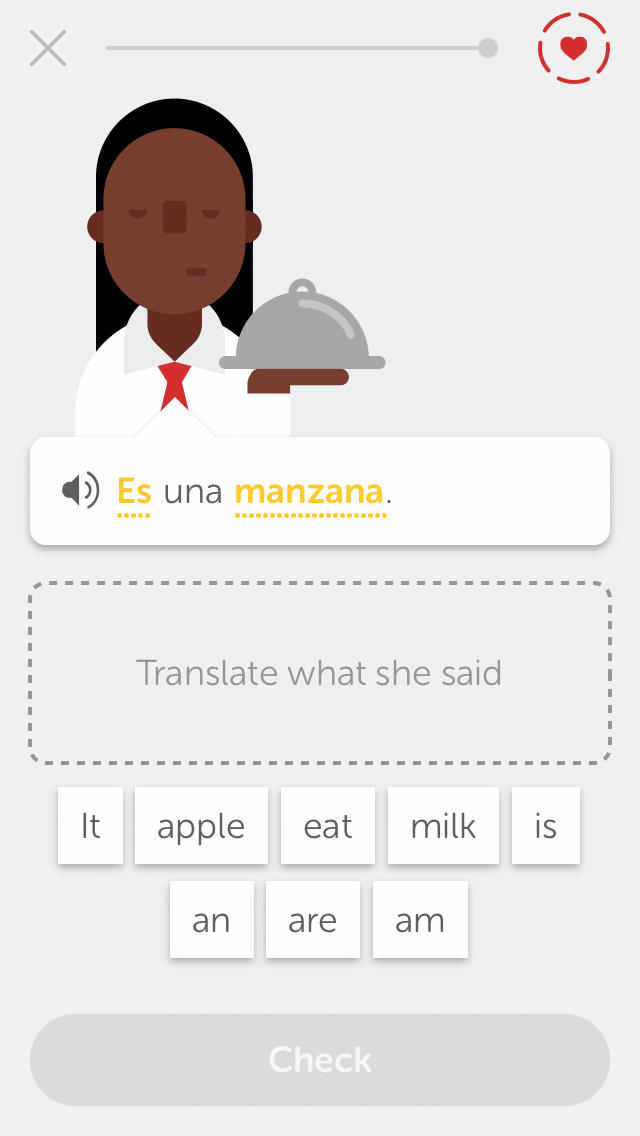Select the word tile apple
This screenshot has width=640, height=1136.
[201, 825]
